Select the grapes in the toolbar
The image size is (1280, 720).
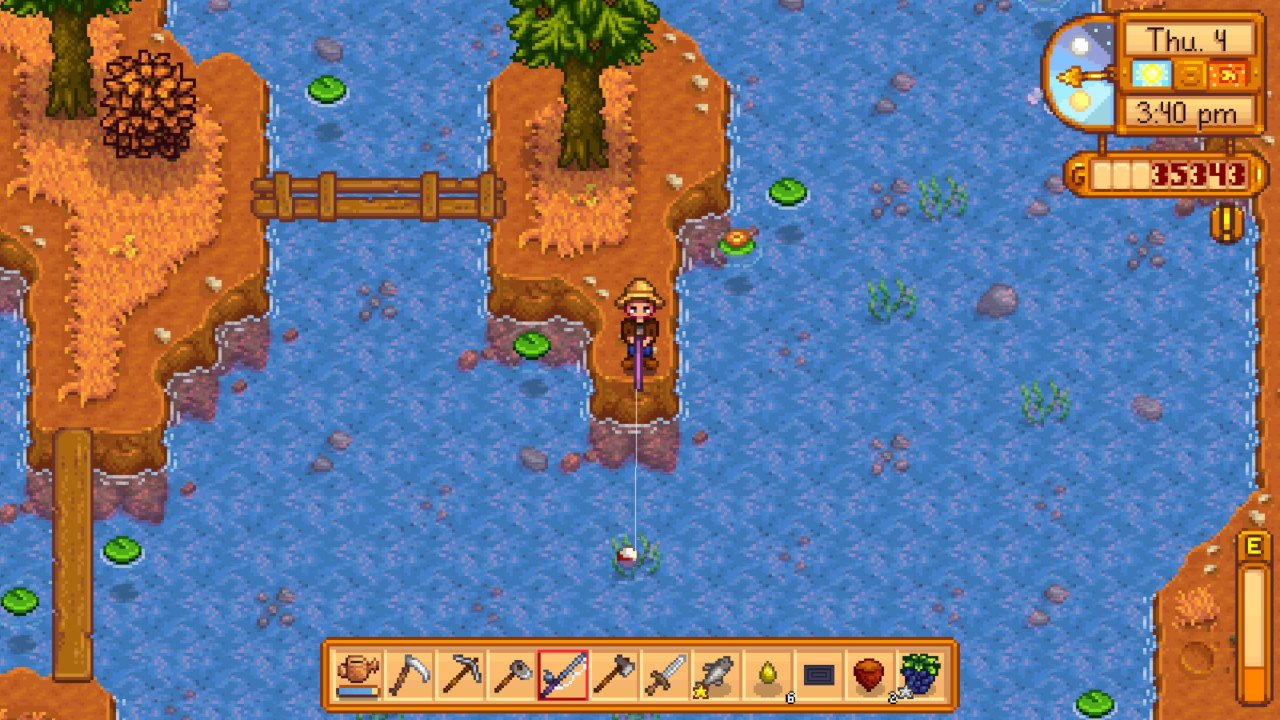[x=921, y=676]
